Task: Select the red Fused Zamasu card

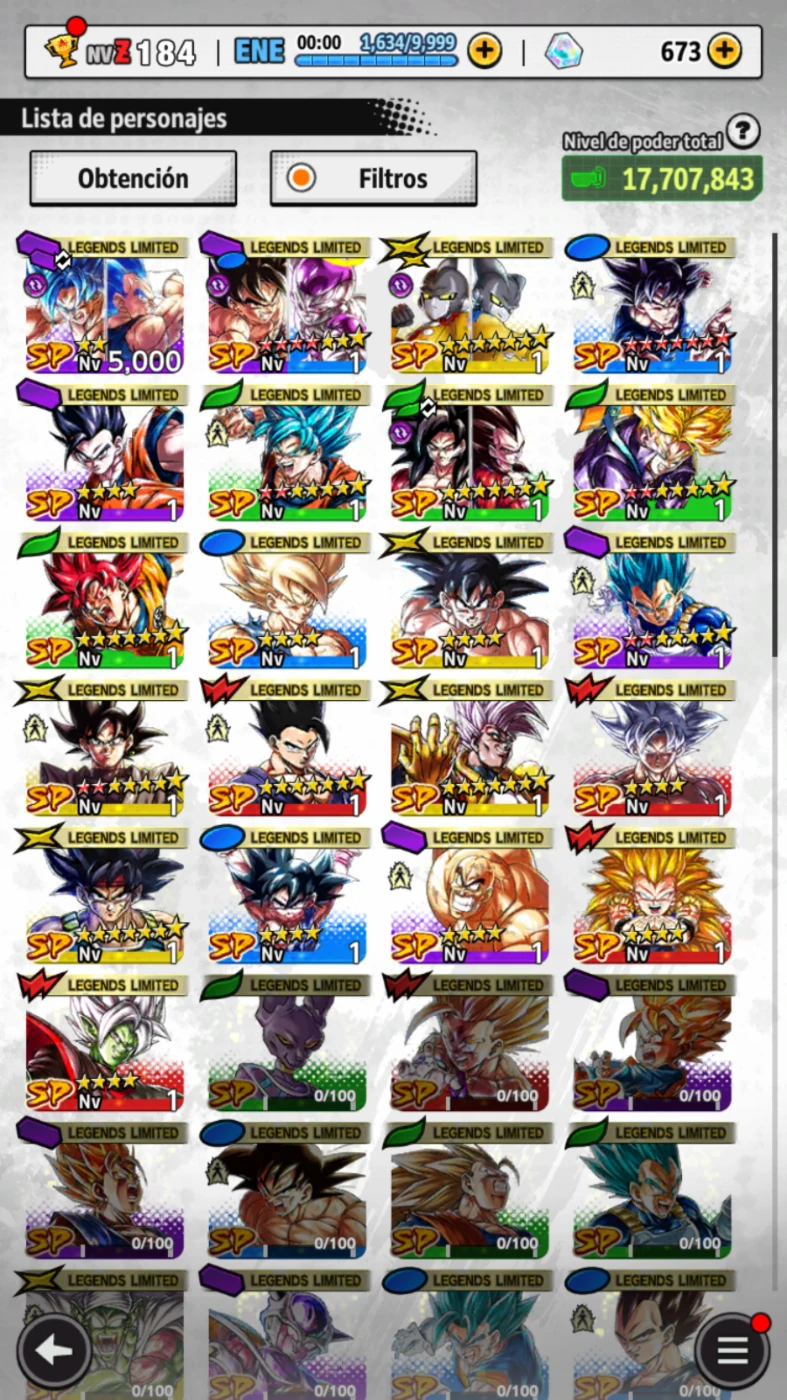Action: tap(104, 1042)
